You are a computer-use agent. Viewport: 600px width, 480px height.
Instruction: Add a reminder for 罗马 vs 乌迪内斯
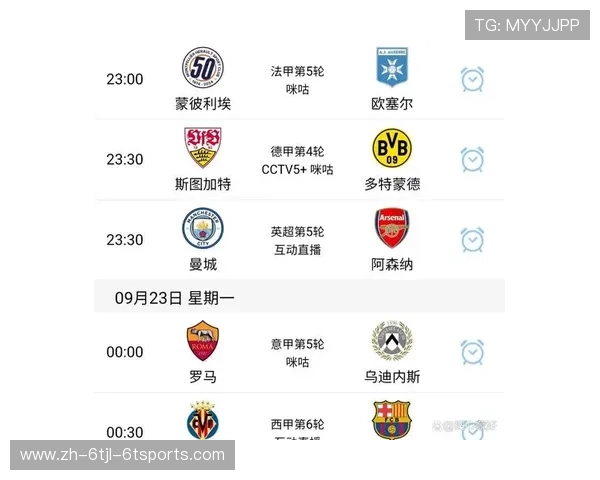click(472, 352)
